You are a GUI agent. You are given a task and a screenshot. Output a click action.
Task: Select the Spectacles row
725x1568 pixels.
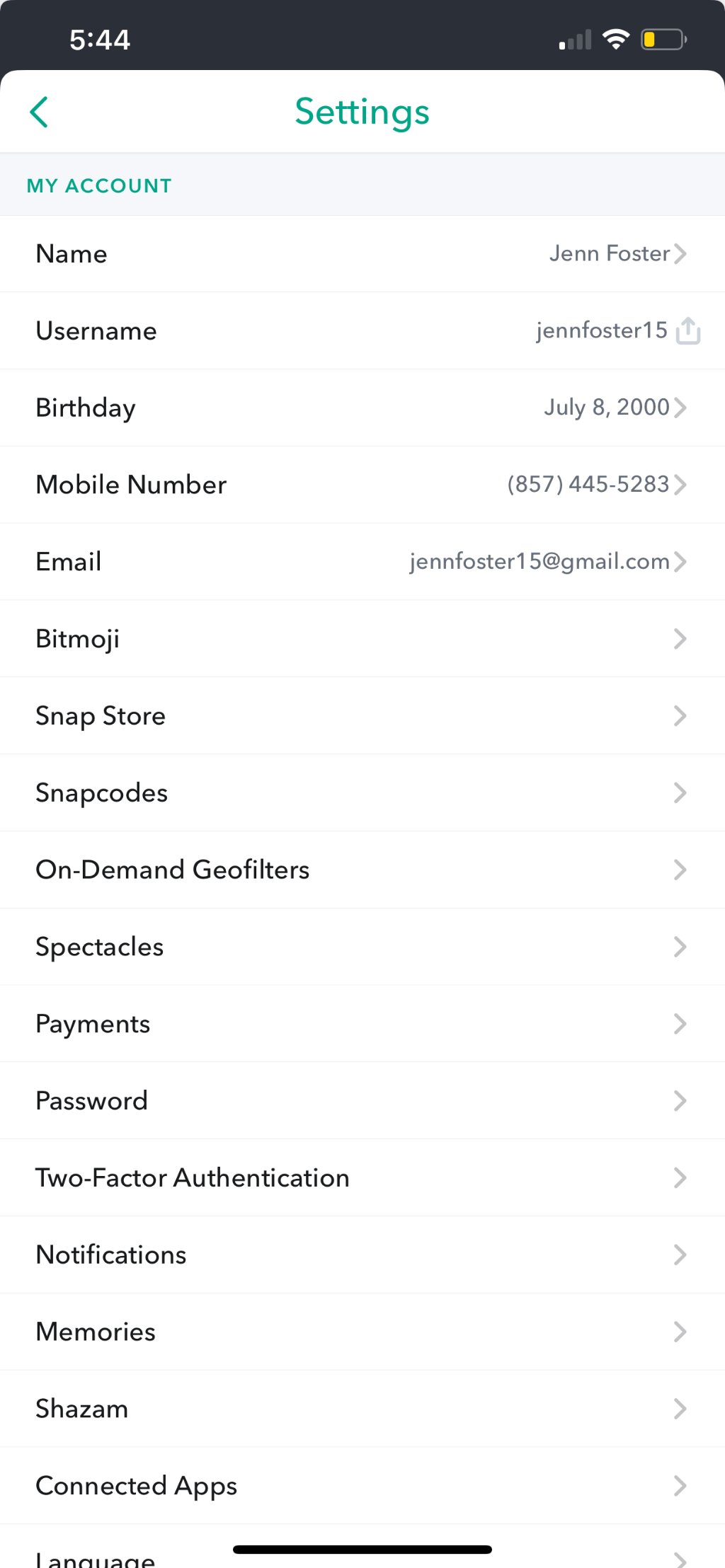(x=362, y=947)
